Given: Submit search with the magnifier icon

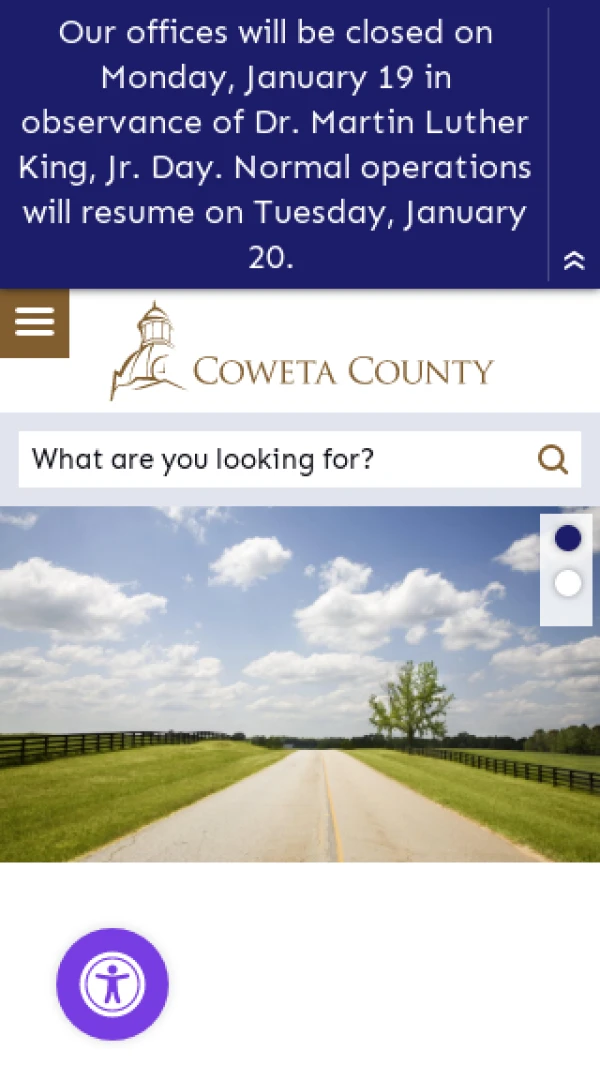Looking at the screenshot, I should click(553, 460).
